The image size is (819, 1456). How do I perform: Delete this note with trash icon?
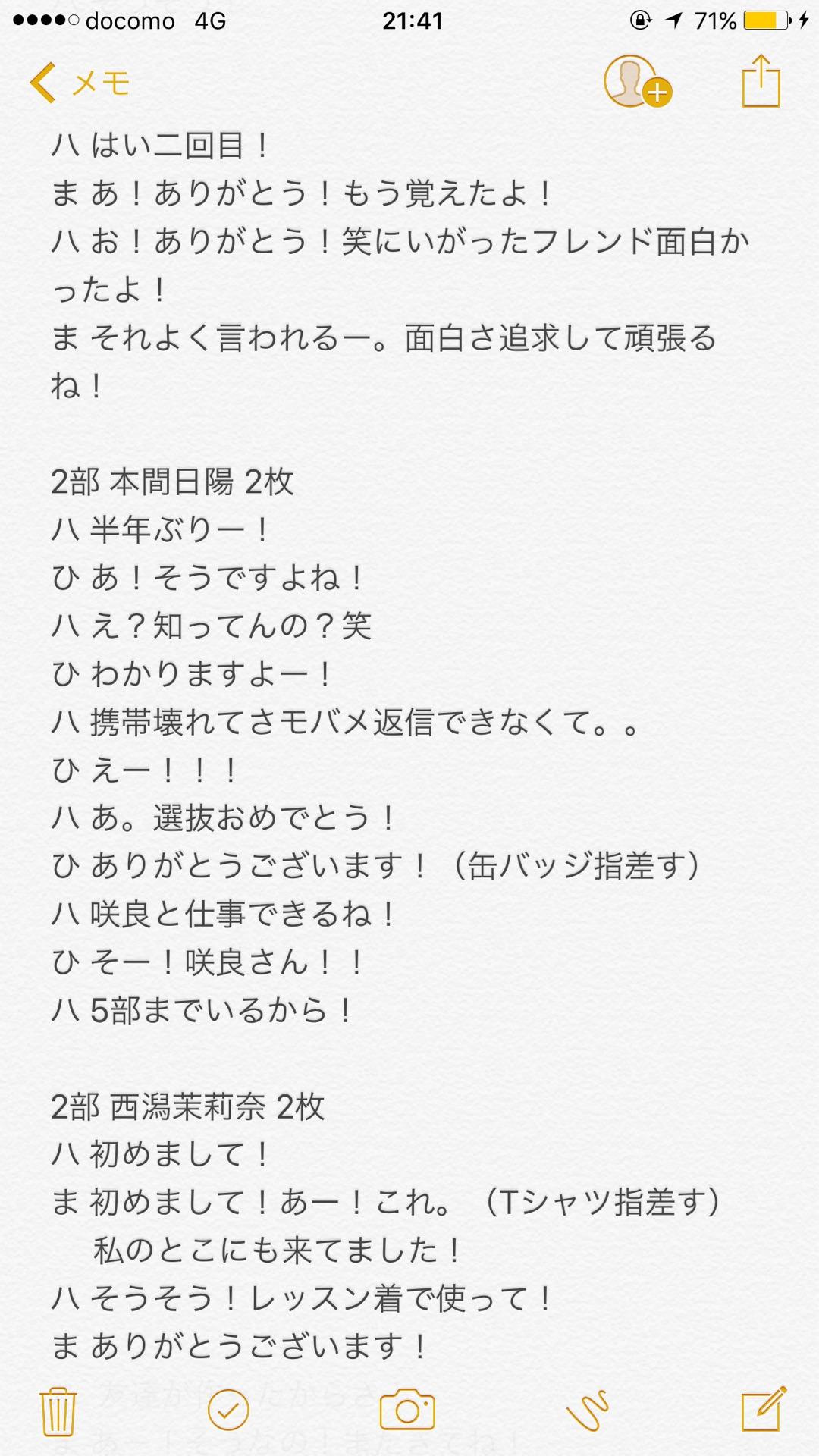pos(58,1411)
